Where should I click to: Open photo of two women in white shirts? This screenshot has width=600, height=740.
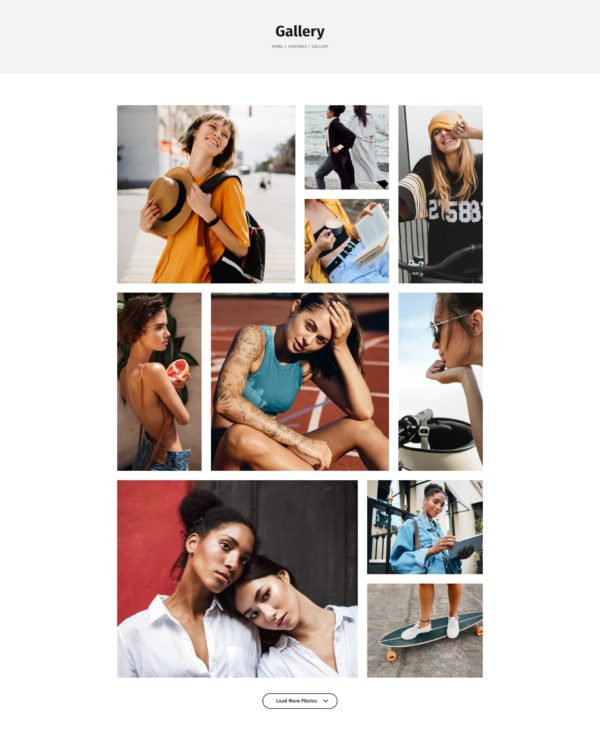[x=237, y=578]
